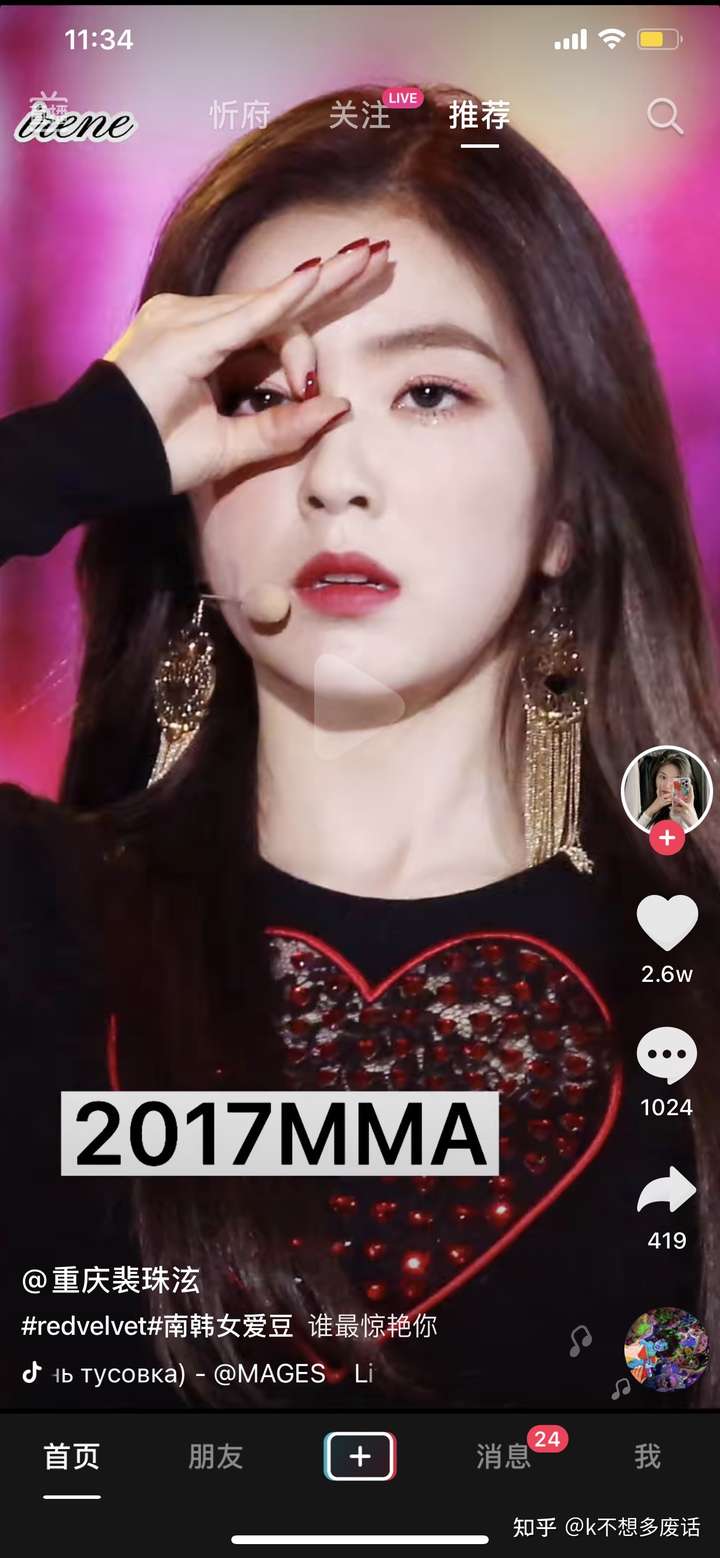Select the 推荐 tab
Image resolution: width=720 pixels, height=1558 pixels.
coord(479,116)
